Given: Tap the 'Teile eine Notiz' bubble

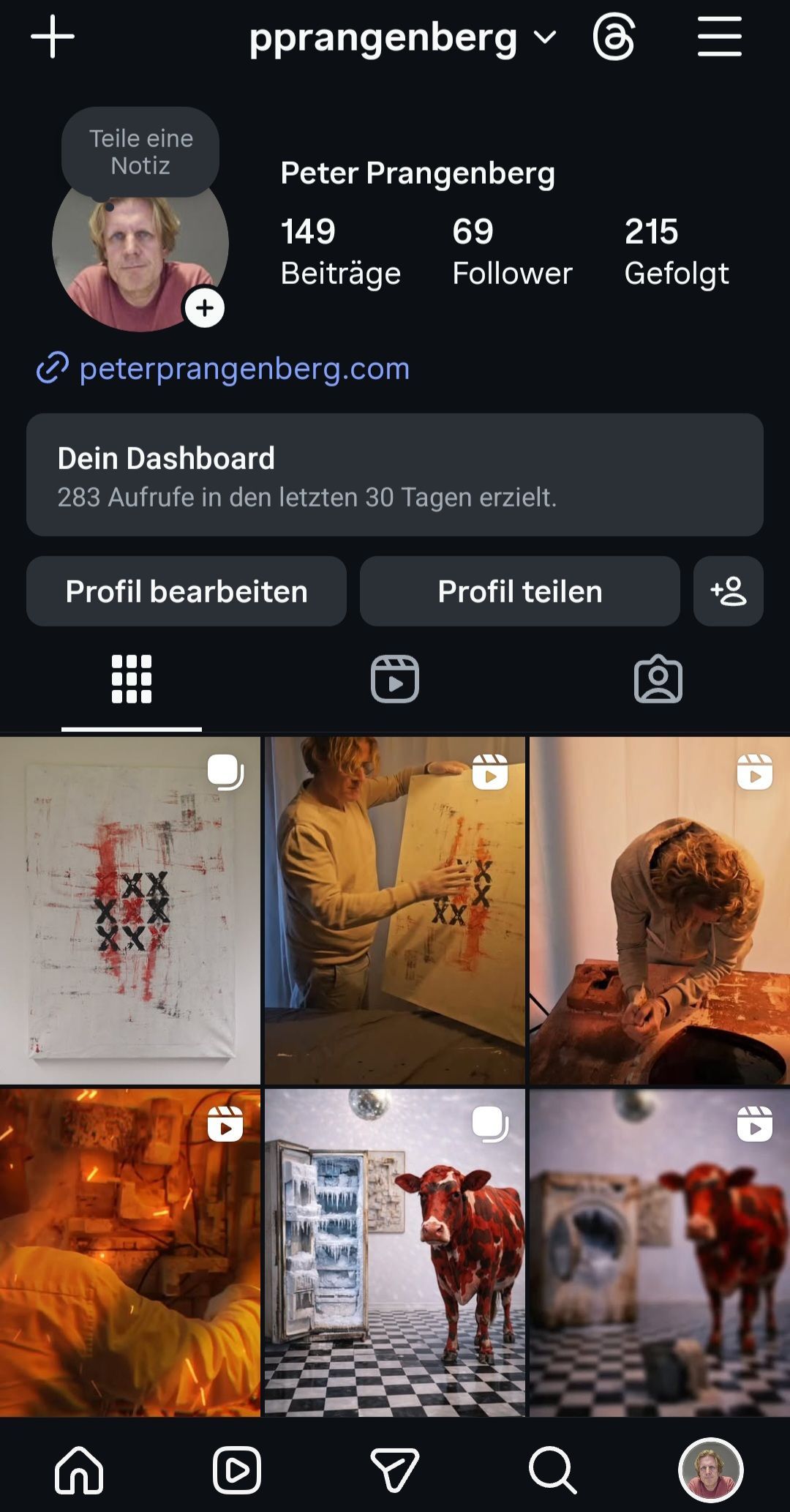Looking at the screenshot, I should tap(140, 152).
